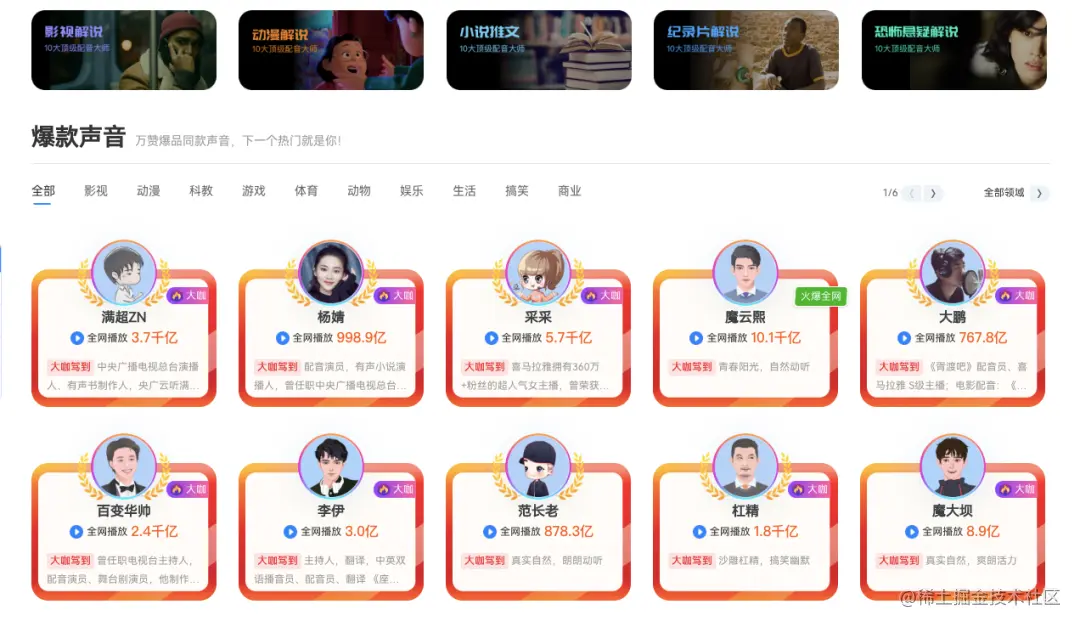Switch to the 动漫 tab
The image size is (1080, 627).
(x=148, y=191)
